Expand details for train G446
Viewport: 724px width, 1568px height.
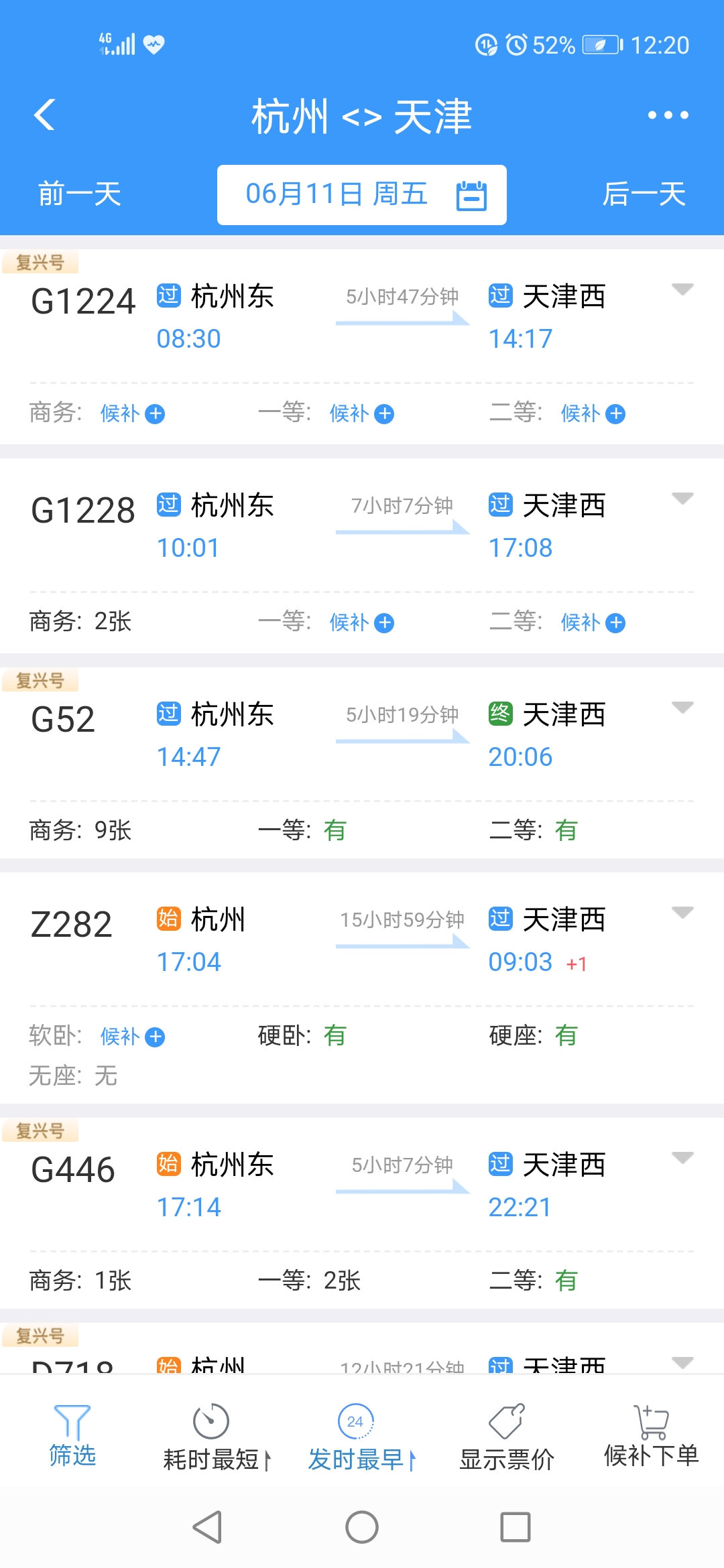point(682,1157)
